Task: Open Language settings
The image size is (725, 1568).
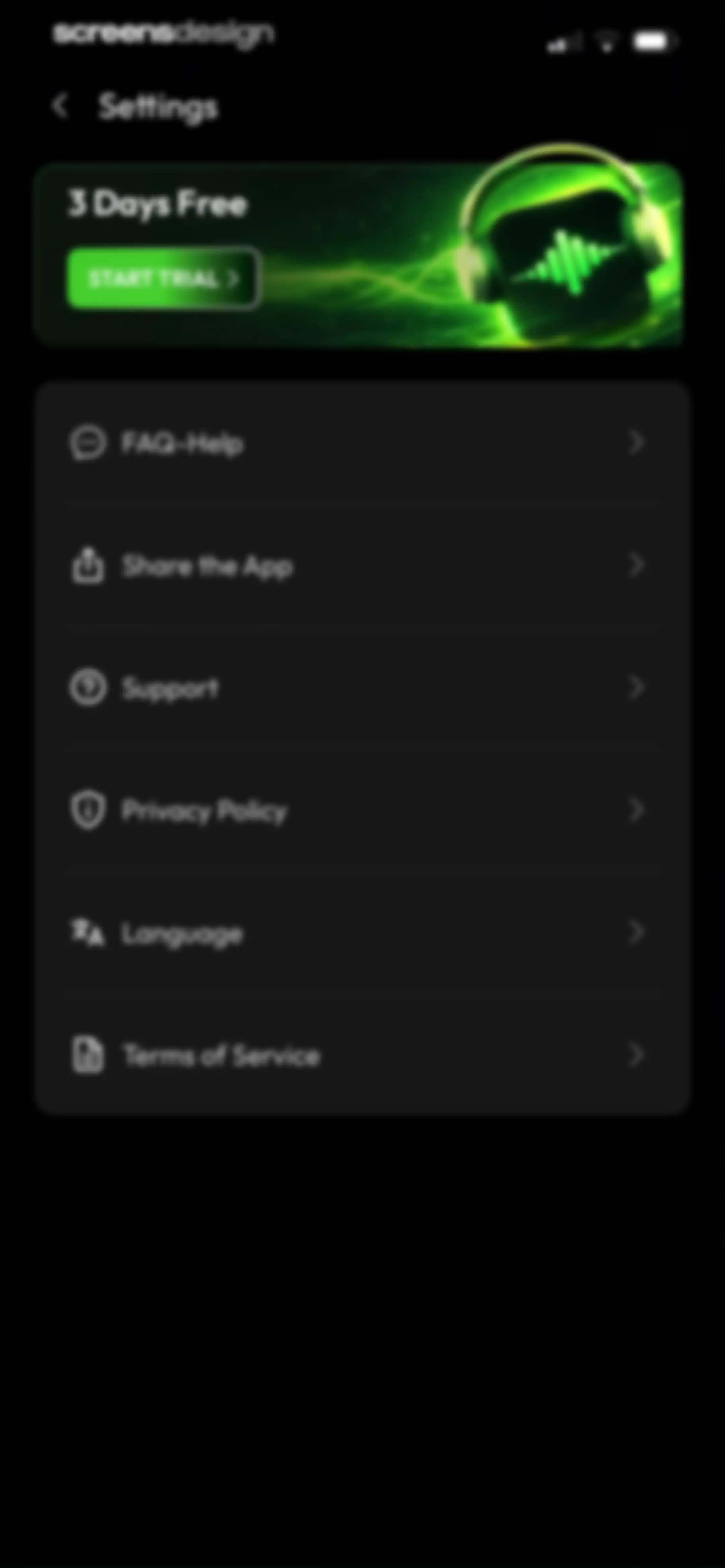Action: 362,932
